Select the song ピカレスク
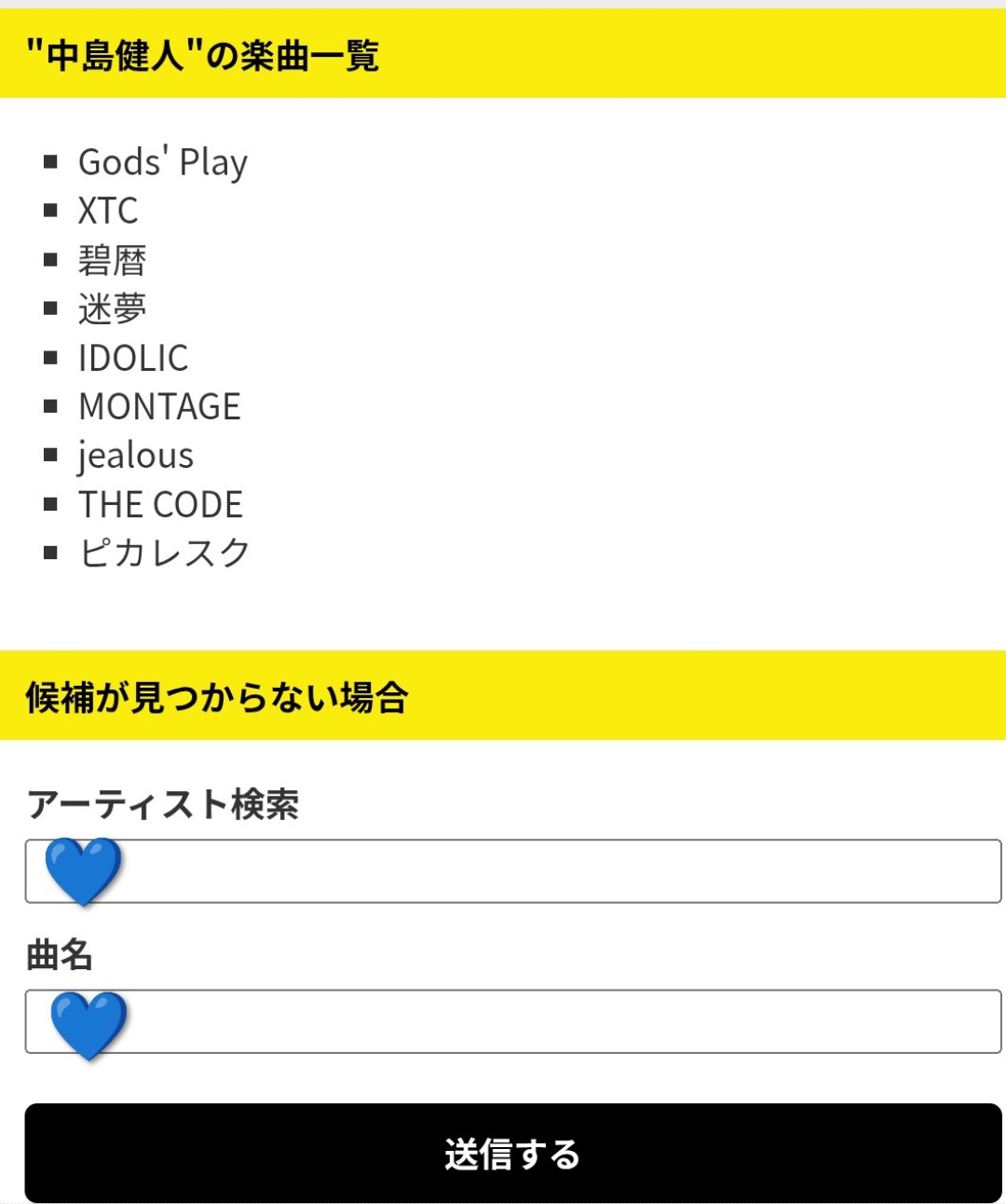This screenshot has width=1006, height=1204. pyautogui.click(x=165, y=554)
